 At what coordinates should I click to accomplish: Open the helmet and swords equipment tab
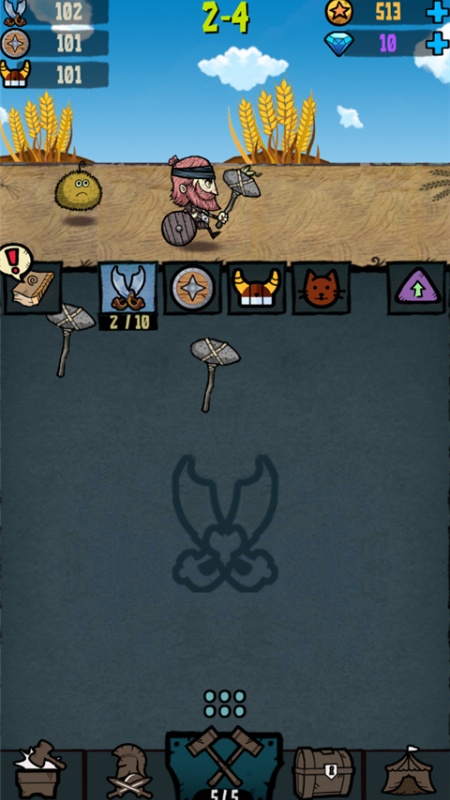(x=130, y=772)
